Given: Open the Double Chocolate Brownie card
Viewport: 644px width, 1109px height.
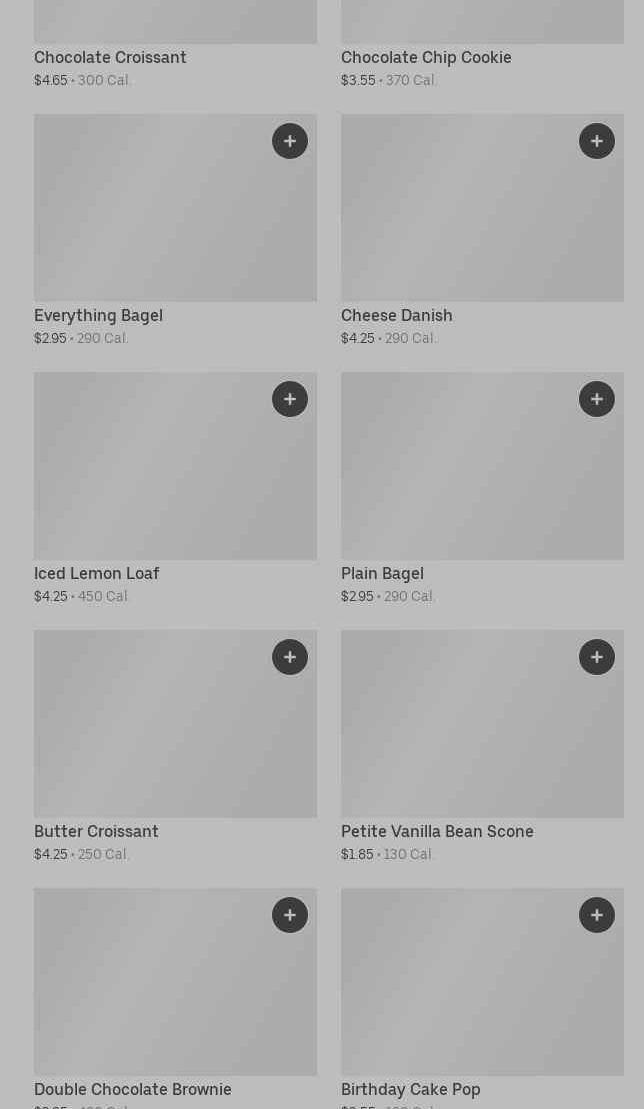Looking at the screenshot, I should (175, 999).
